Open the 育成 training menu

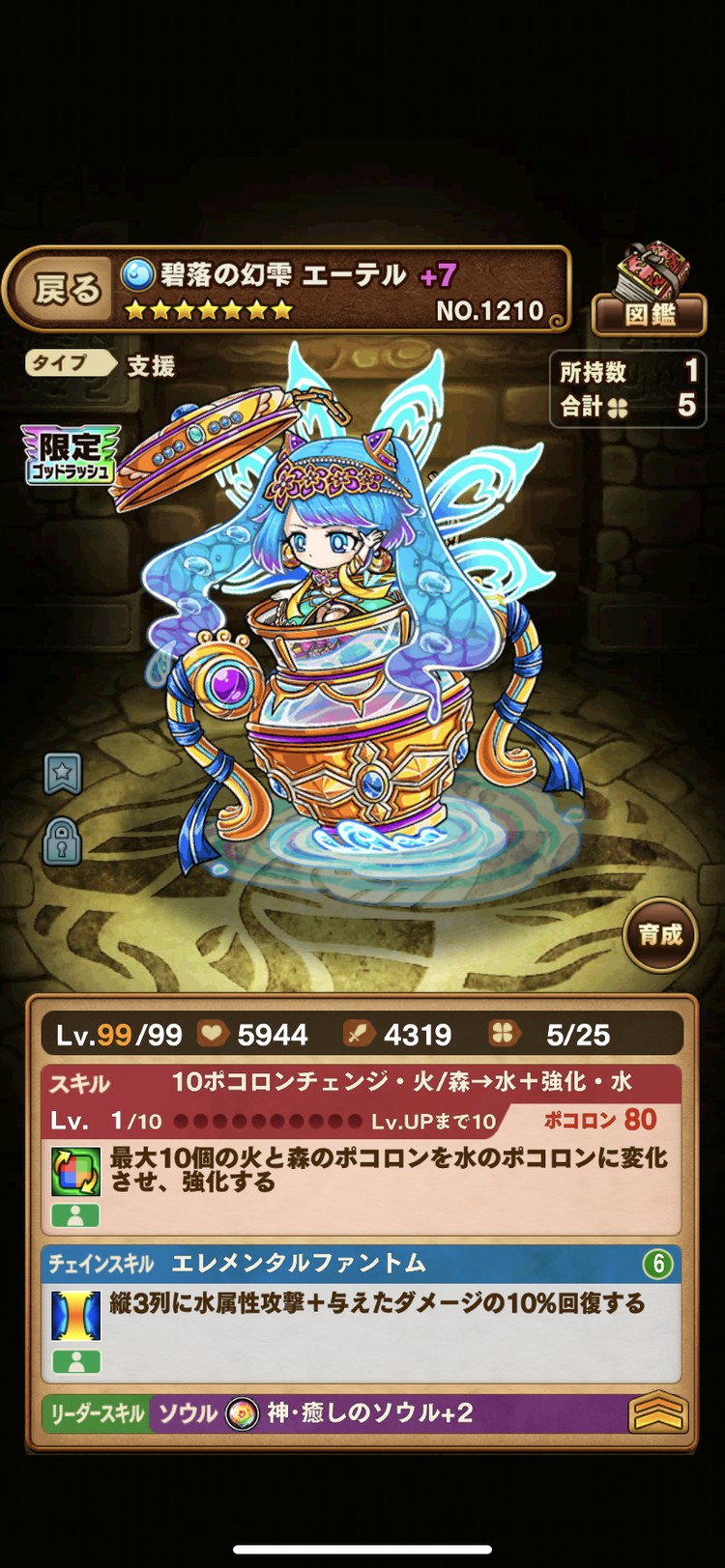tap(660, 934)
